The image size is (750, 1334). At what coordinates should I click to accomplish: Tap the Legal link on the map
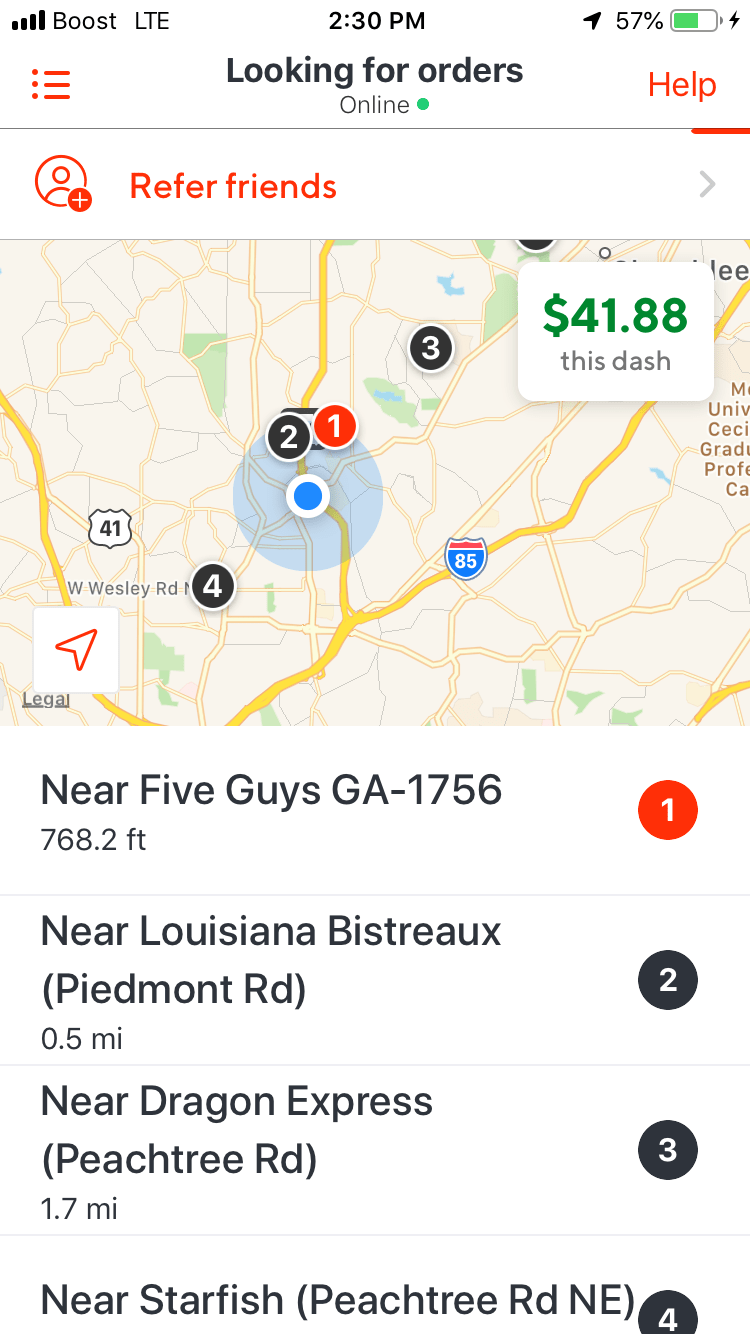[45, 699]
